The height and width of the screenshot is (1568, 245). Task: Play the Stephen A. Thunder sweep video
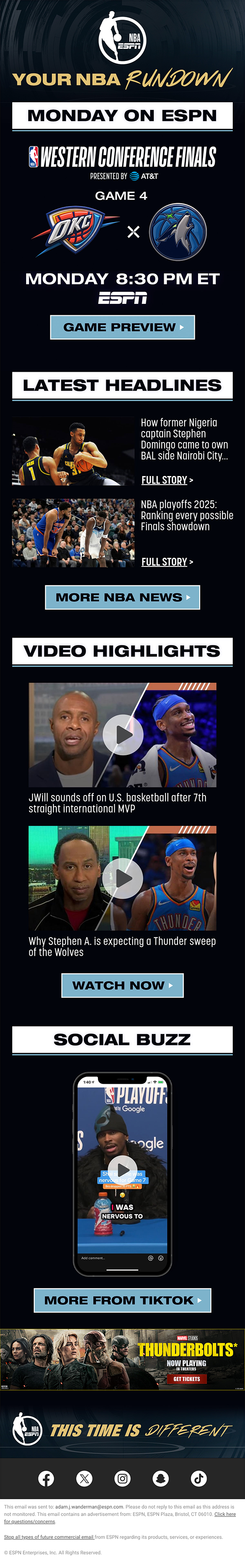[122, 878]
